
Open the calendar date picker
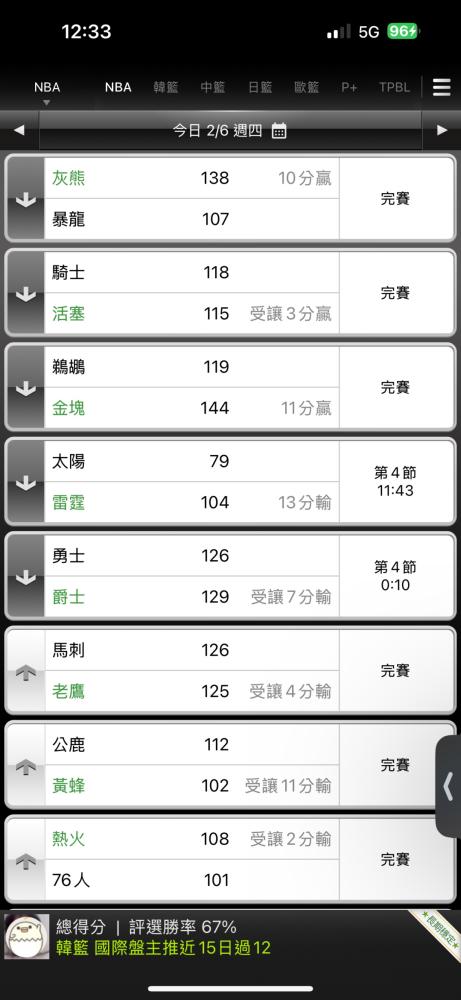click(279, 131)
